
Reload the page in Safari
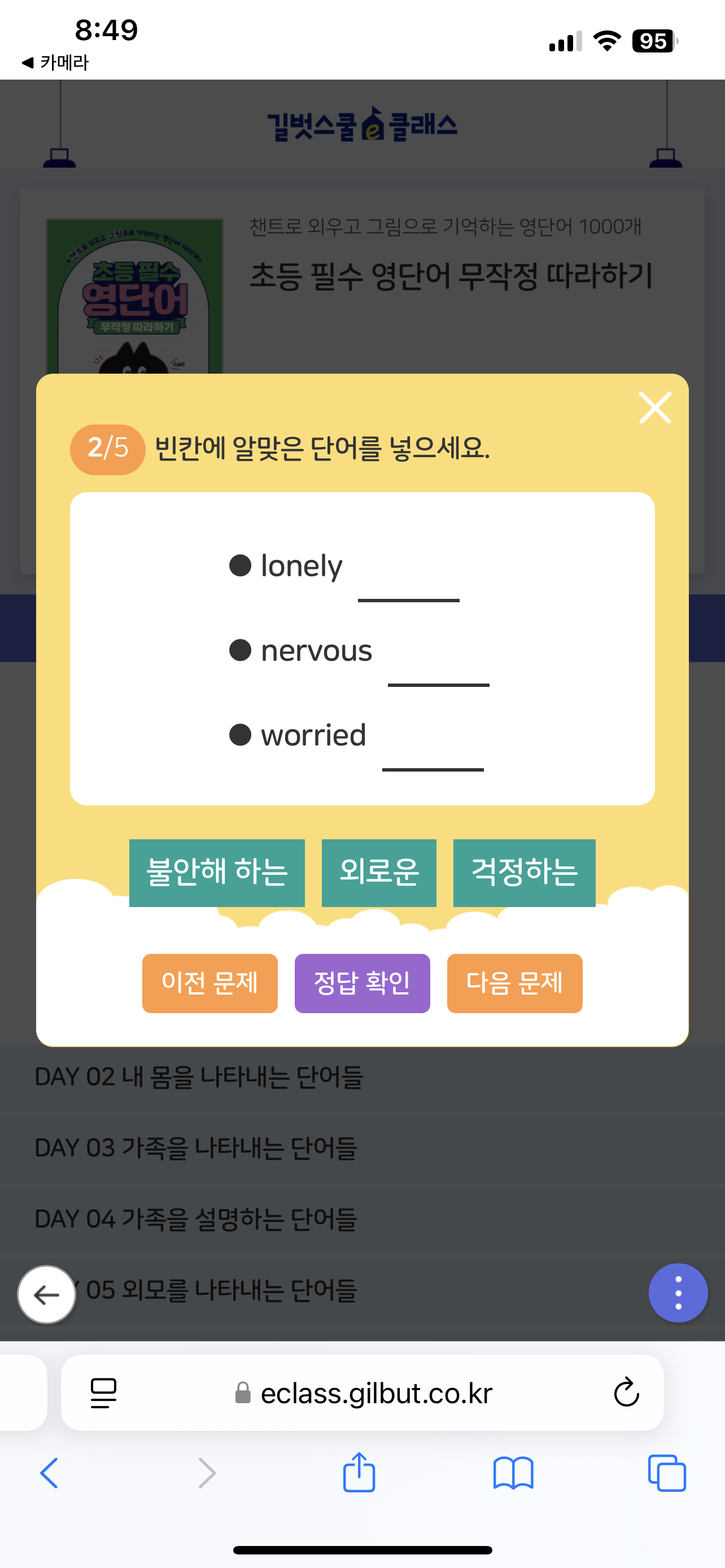pyautogui.click(x=626, y=1392)
